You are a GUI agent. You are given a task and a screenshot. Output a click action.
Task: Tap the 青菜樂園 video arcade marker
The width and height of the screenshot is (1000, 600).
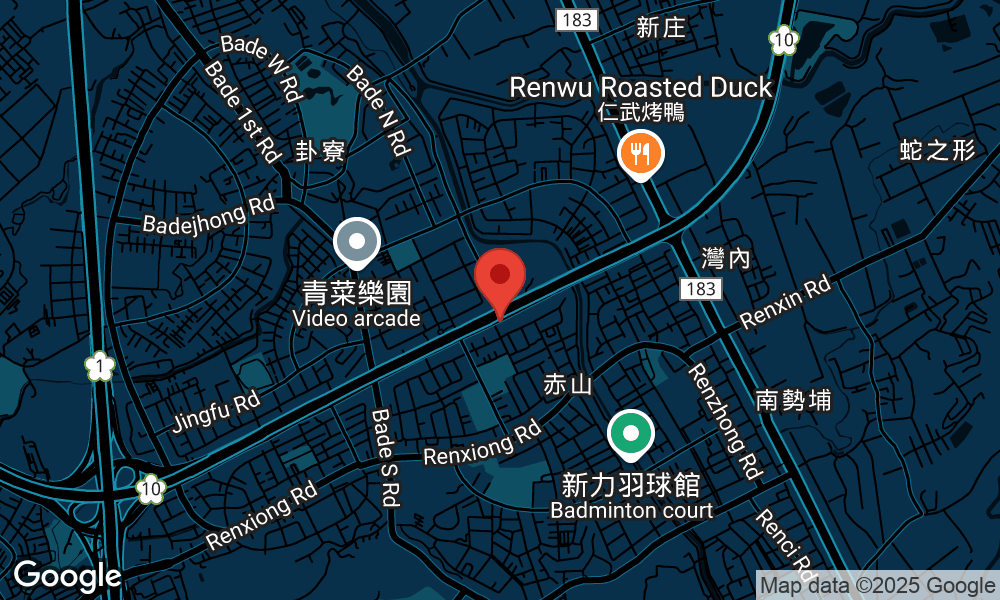pos(357,243)
